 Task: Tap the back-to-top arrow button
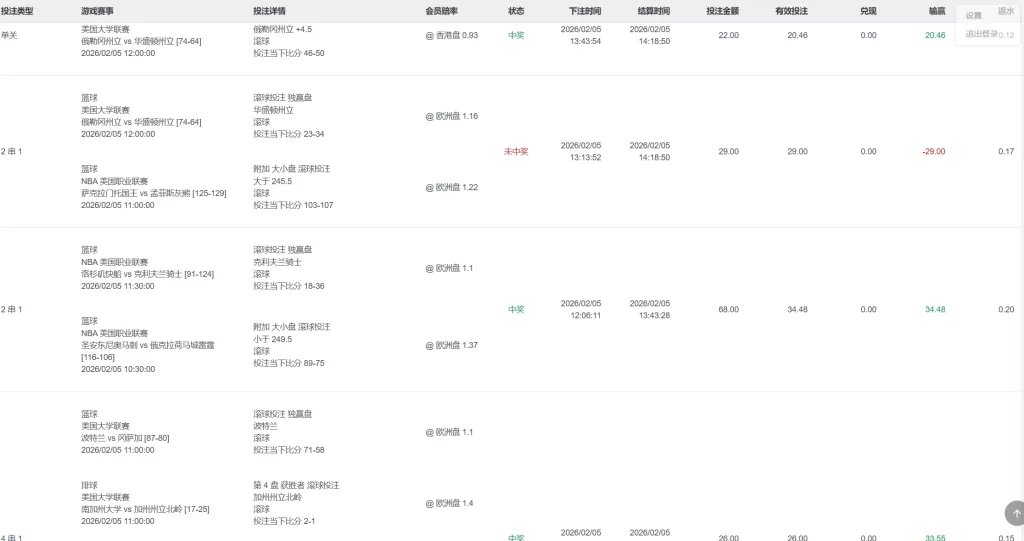pos(1012,513)
